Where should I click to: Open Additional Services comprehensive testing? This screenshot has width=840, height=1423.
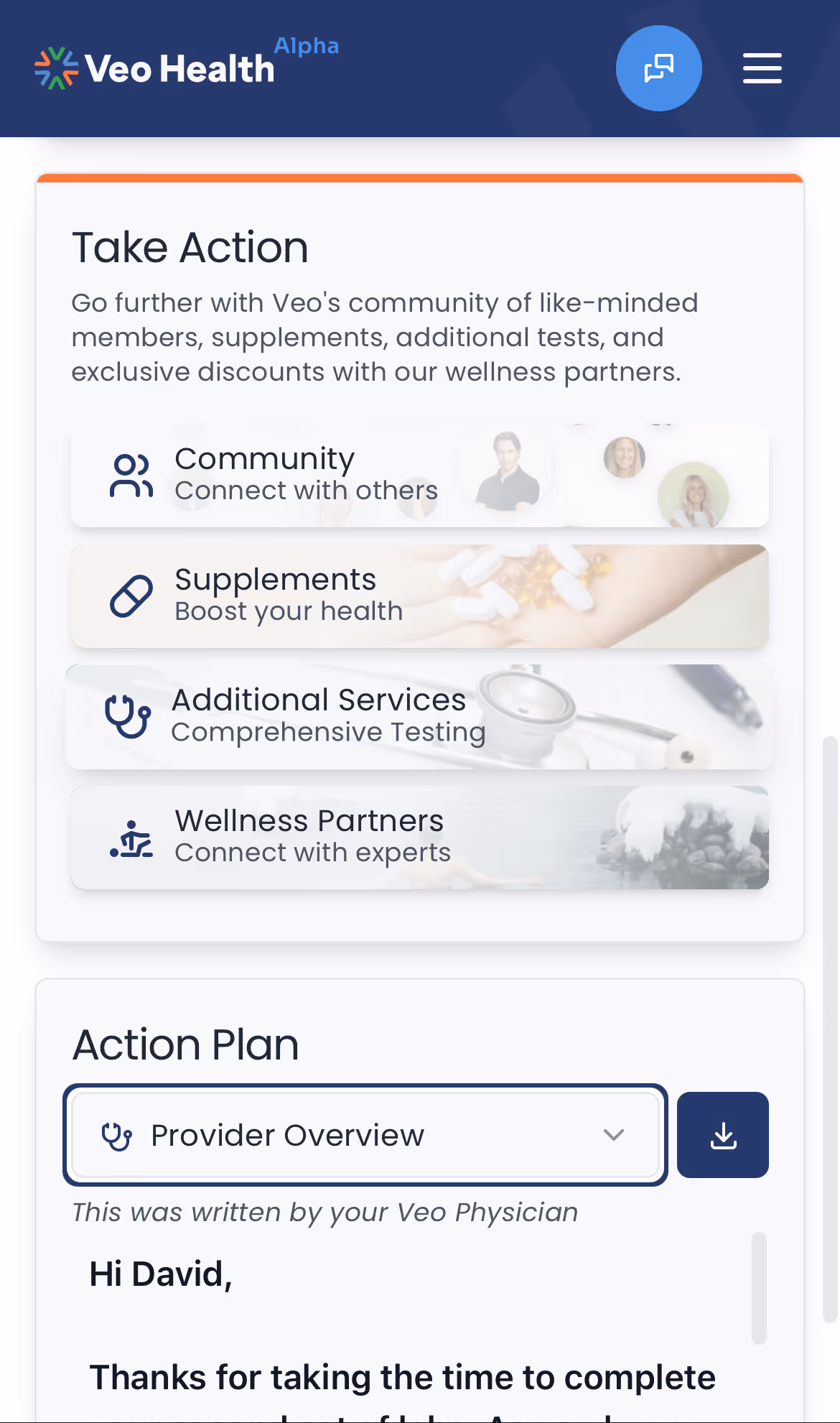[x=420, y=717]
